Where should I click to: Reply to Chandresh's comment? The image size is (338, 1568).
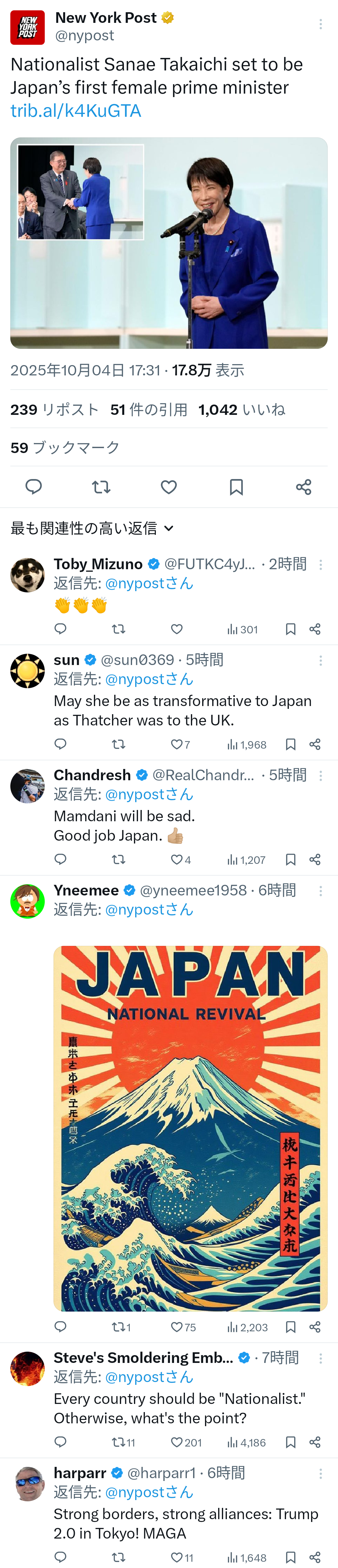pyautogui.click(x=60, y=859)
